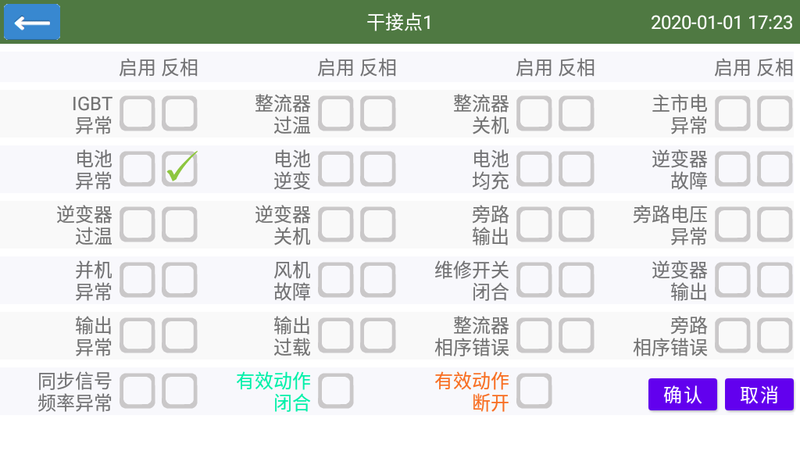Check 启用 for 维修开关闭合

click(534, 280)
